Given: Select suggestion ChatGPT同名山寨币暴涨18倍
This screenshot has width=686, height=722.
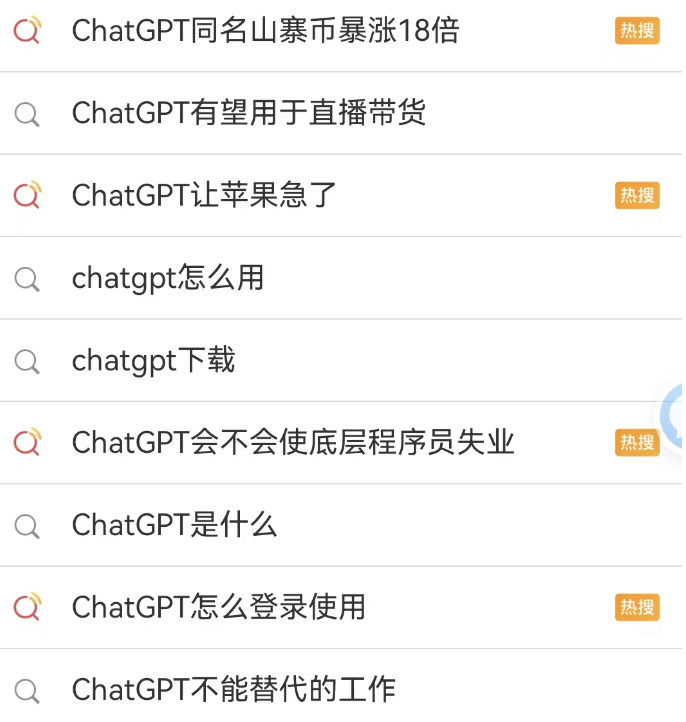Looking at the screenshot, I should tap(265, 31).
